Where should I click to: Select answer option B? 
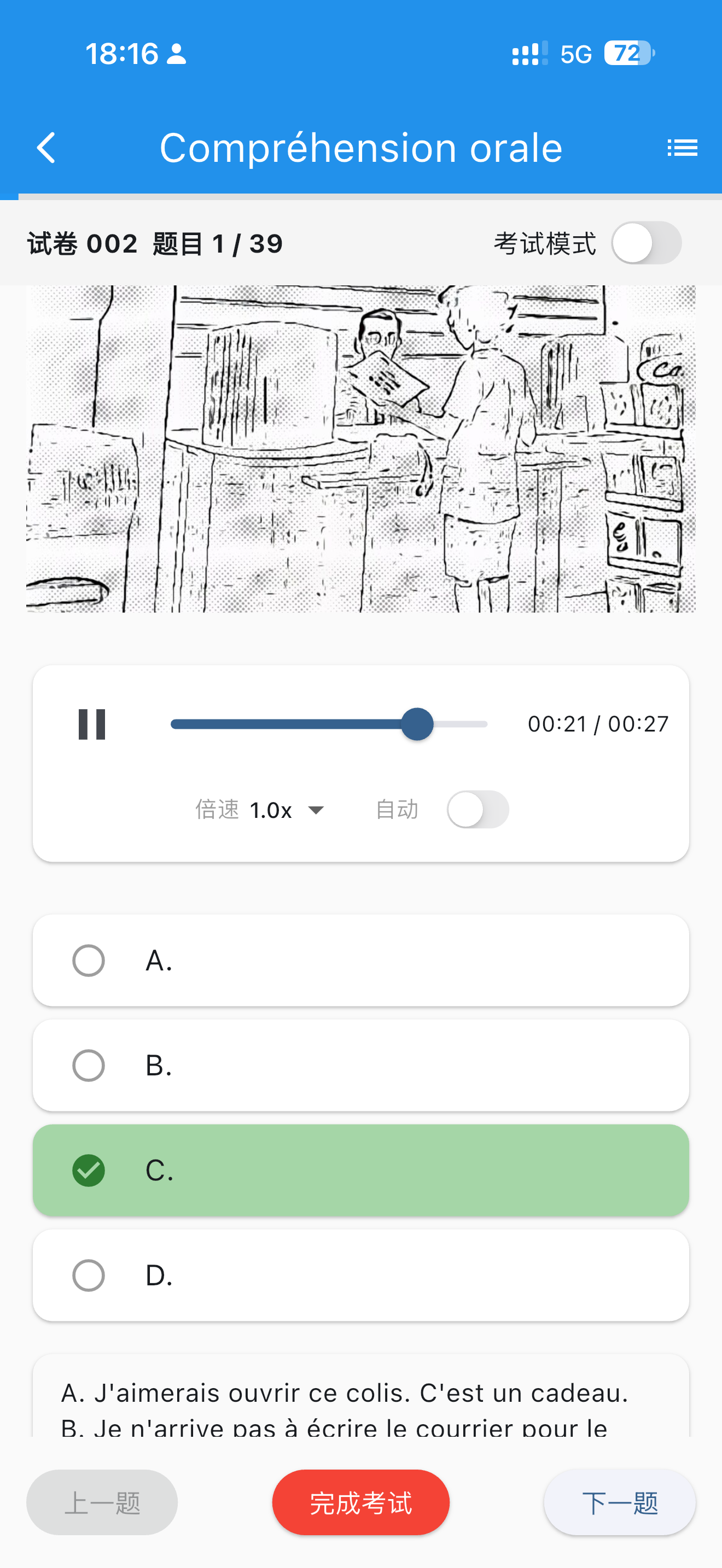pyautogui.click(x=361, y=1066)
